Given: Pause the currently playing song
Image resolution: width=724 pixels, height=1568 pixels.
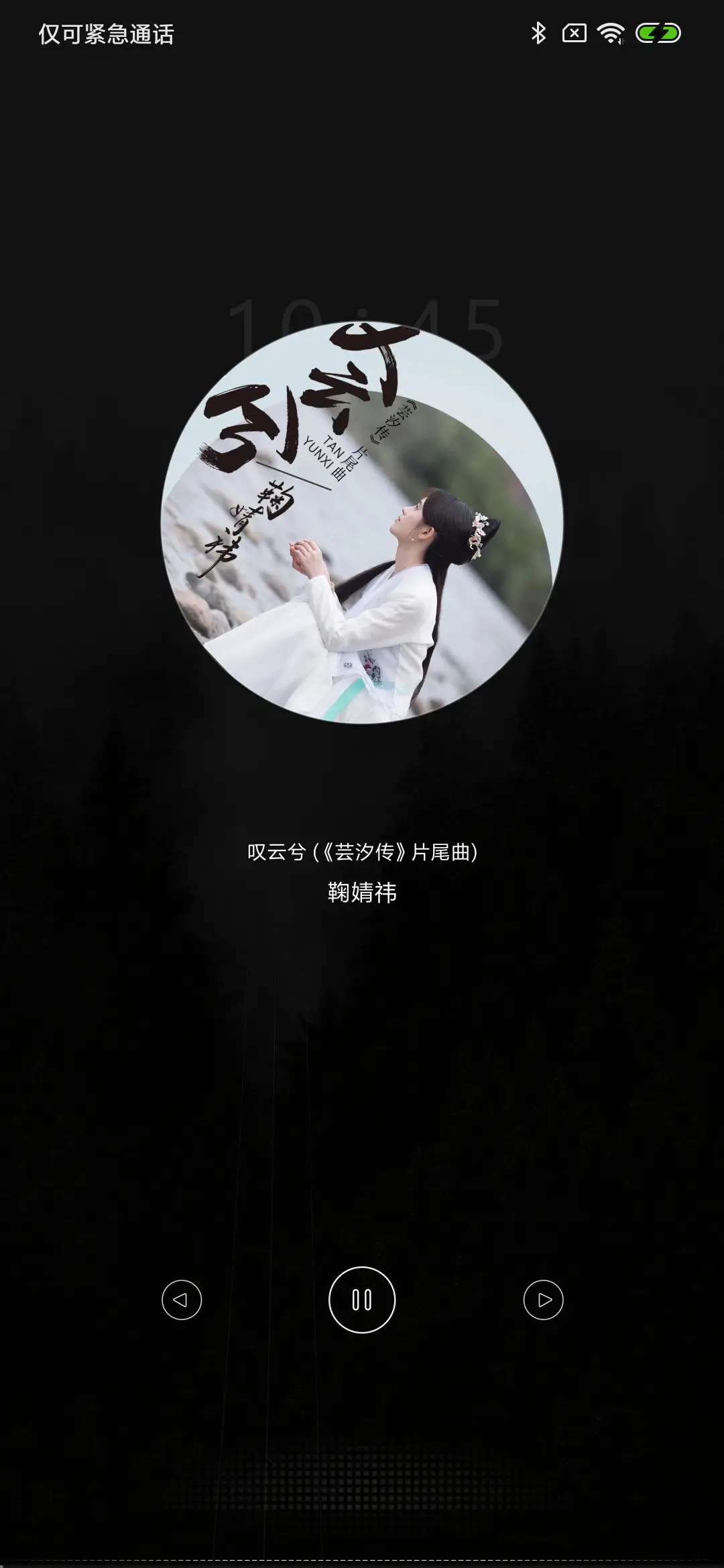Looking at the screenshot, I should [361, 1299].
